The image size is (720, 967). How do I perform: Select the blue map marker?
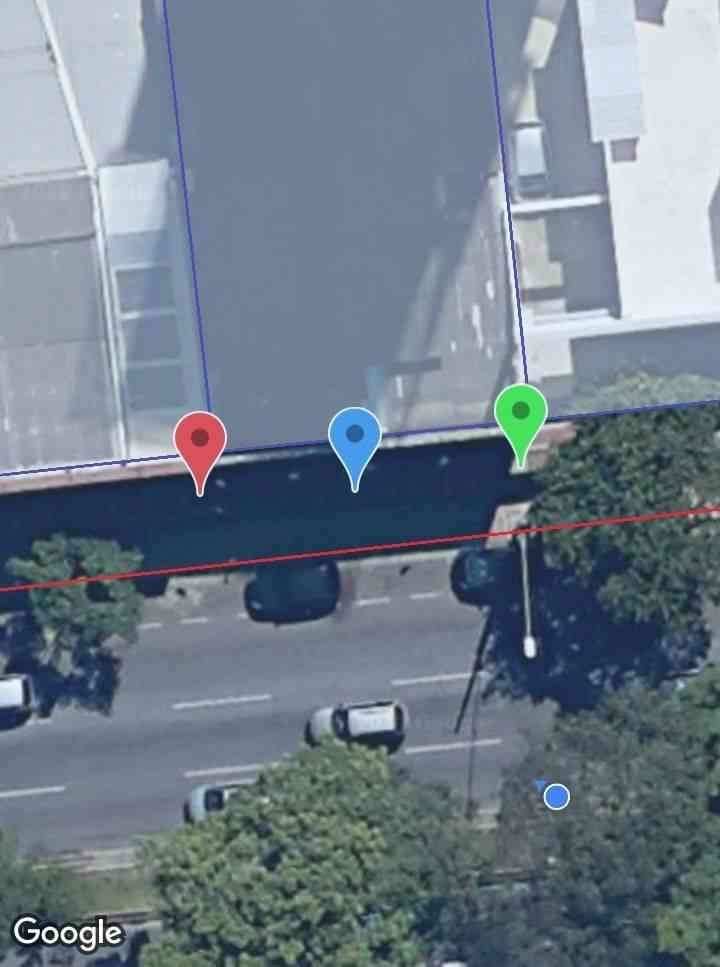(x=355, y=438)
